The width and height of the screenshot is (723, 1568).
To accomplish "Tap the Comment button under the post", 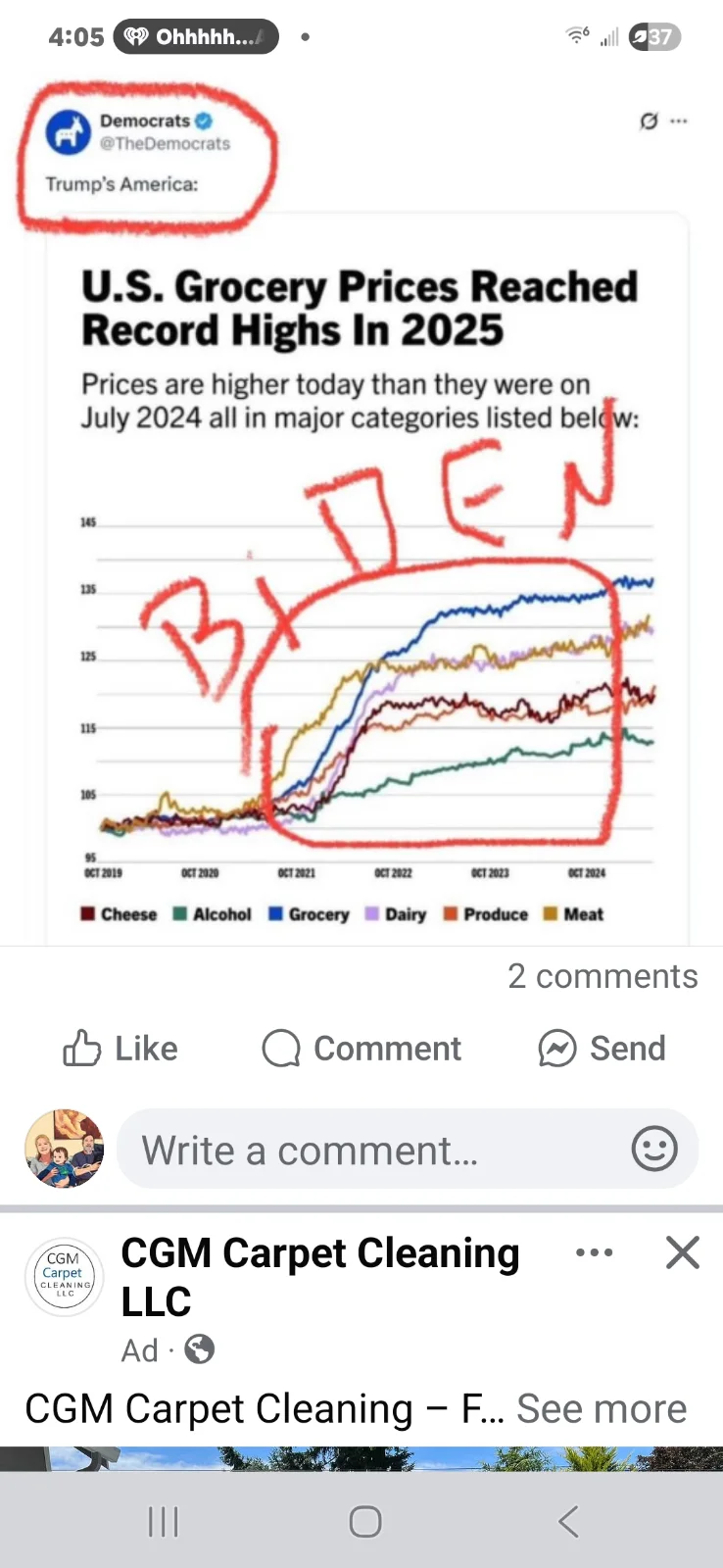I will [361, 1049].
